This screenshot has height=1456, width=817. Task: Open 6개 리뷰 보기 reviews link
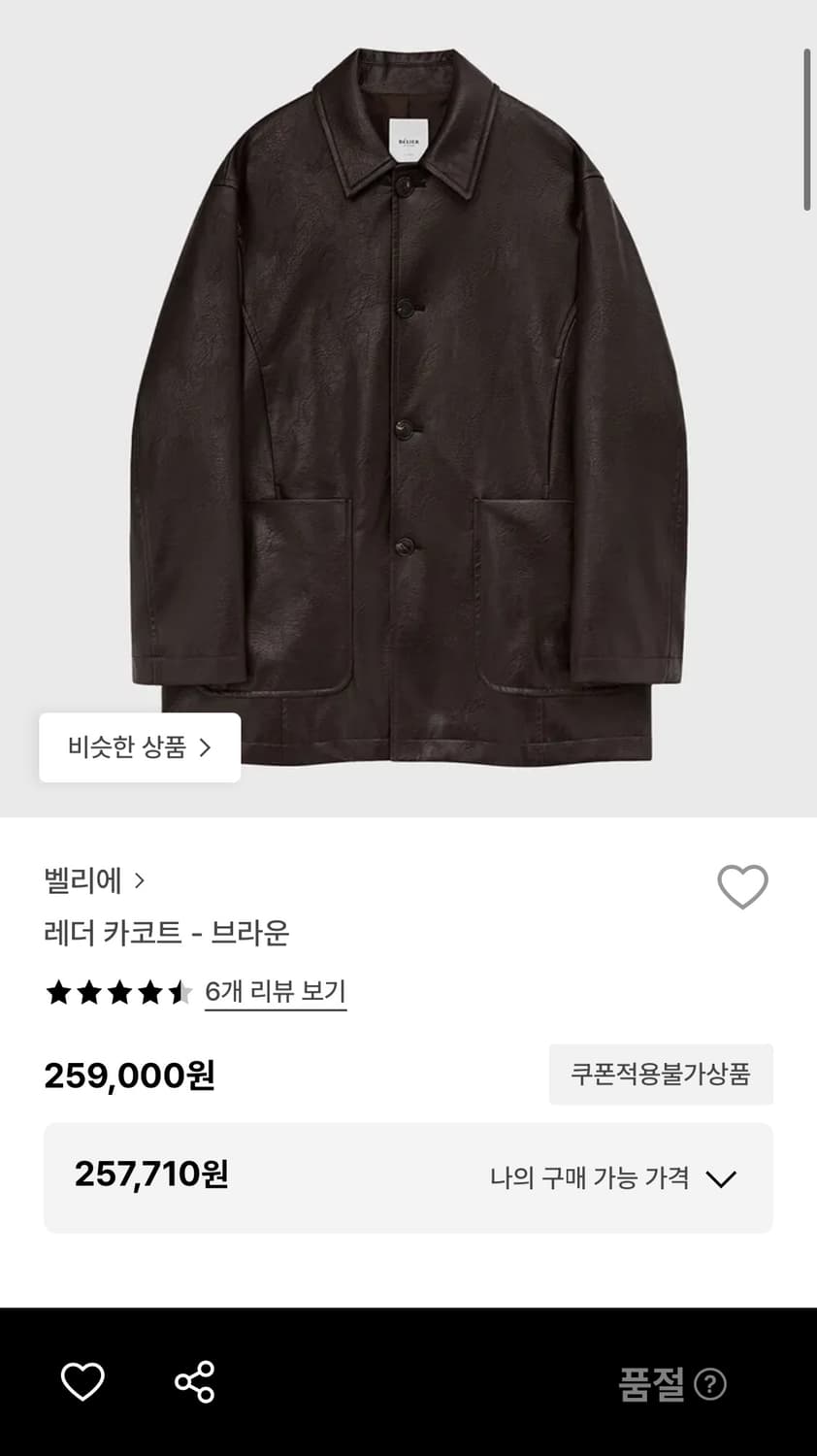tap(275, 993)
